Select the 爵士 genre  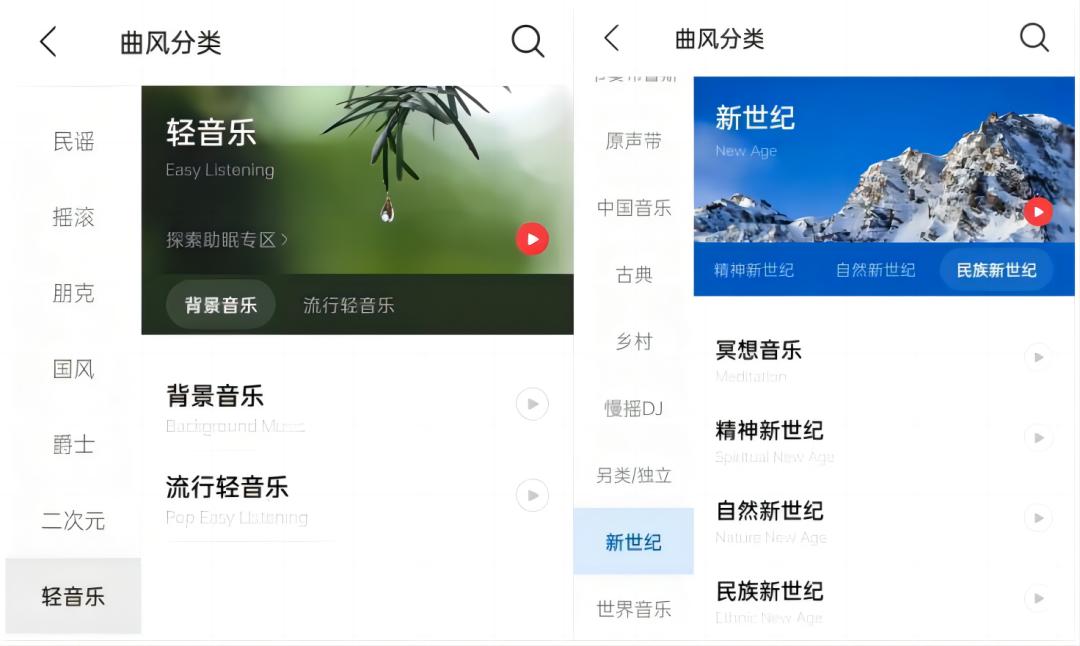[x=73, y=445]
